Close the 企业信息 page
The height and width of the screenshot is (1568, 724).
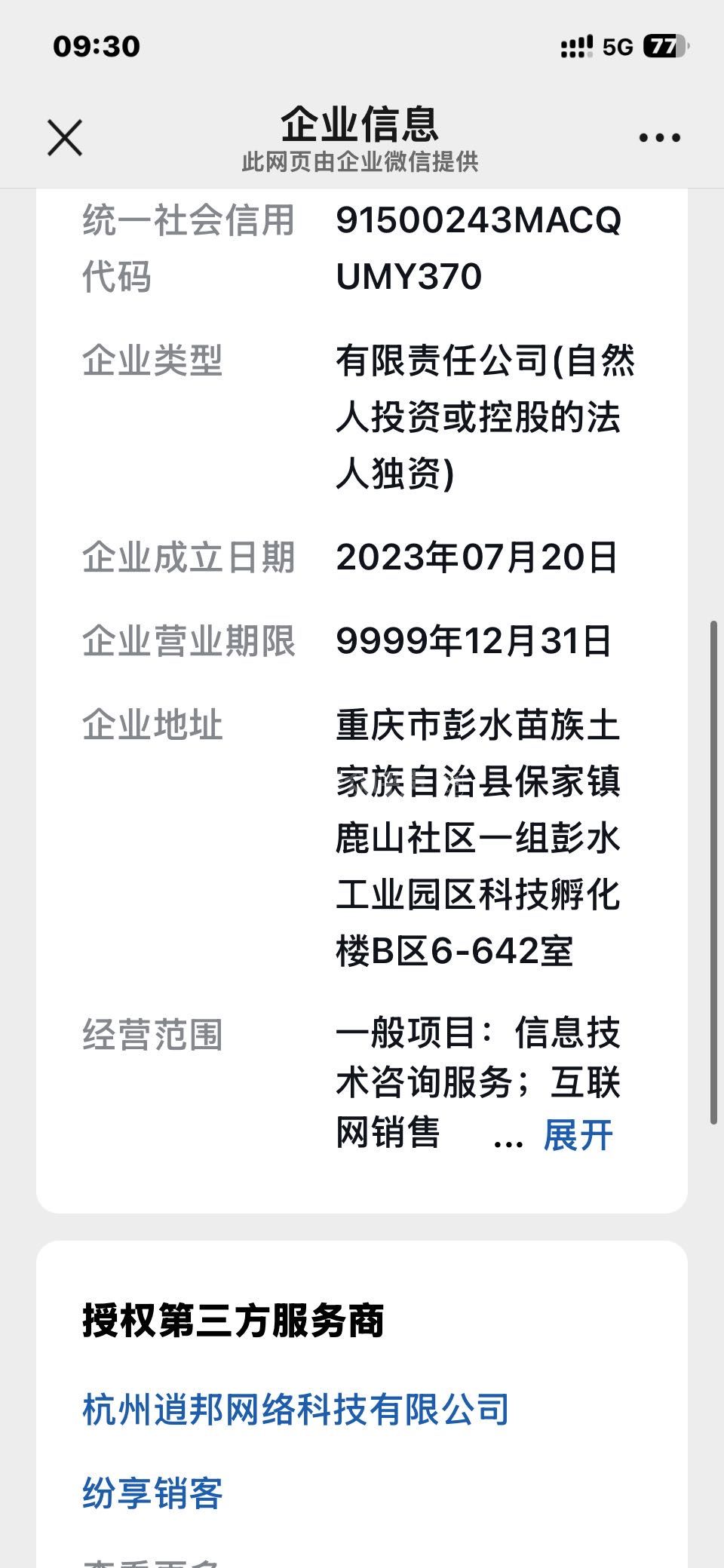tap(65, 137)
